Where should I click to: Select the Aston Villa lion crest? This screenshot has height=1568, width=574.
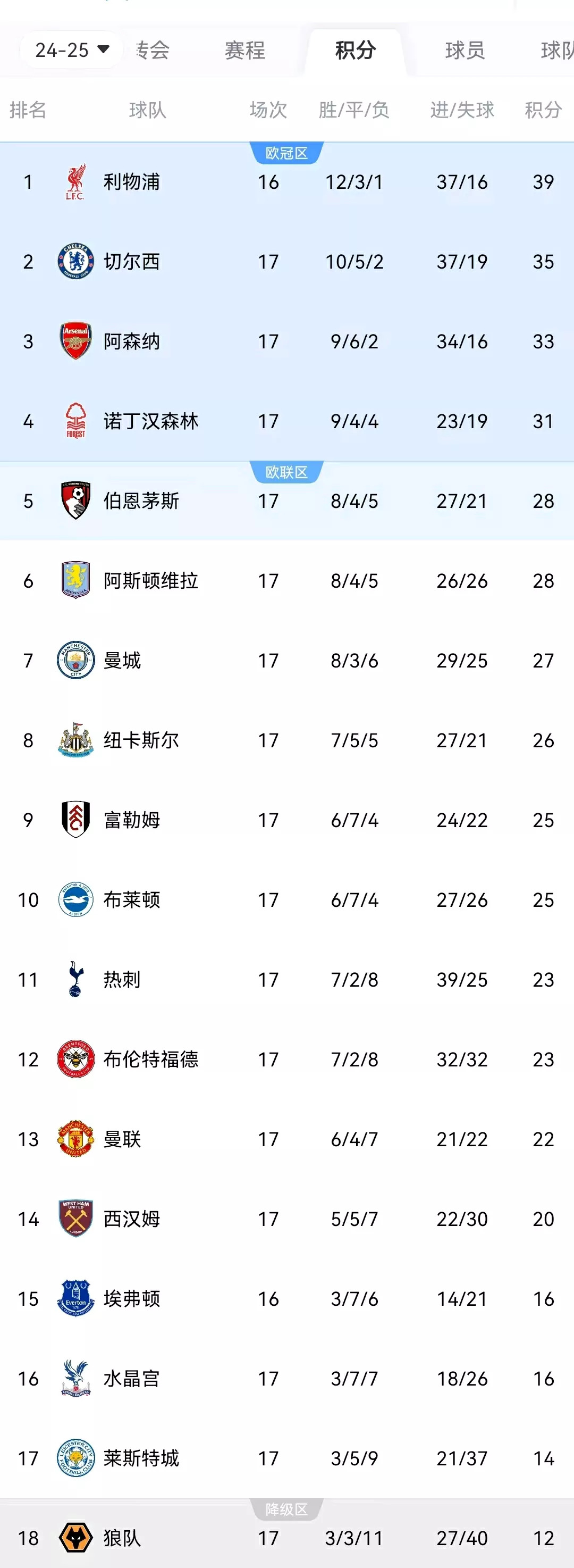(x=75, y=580)
